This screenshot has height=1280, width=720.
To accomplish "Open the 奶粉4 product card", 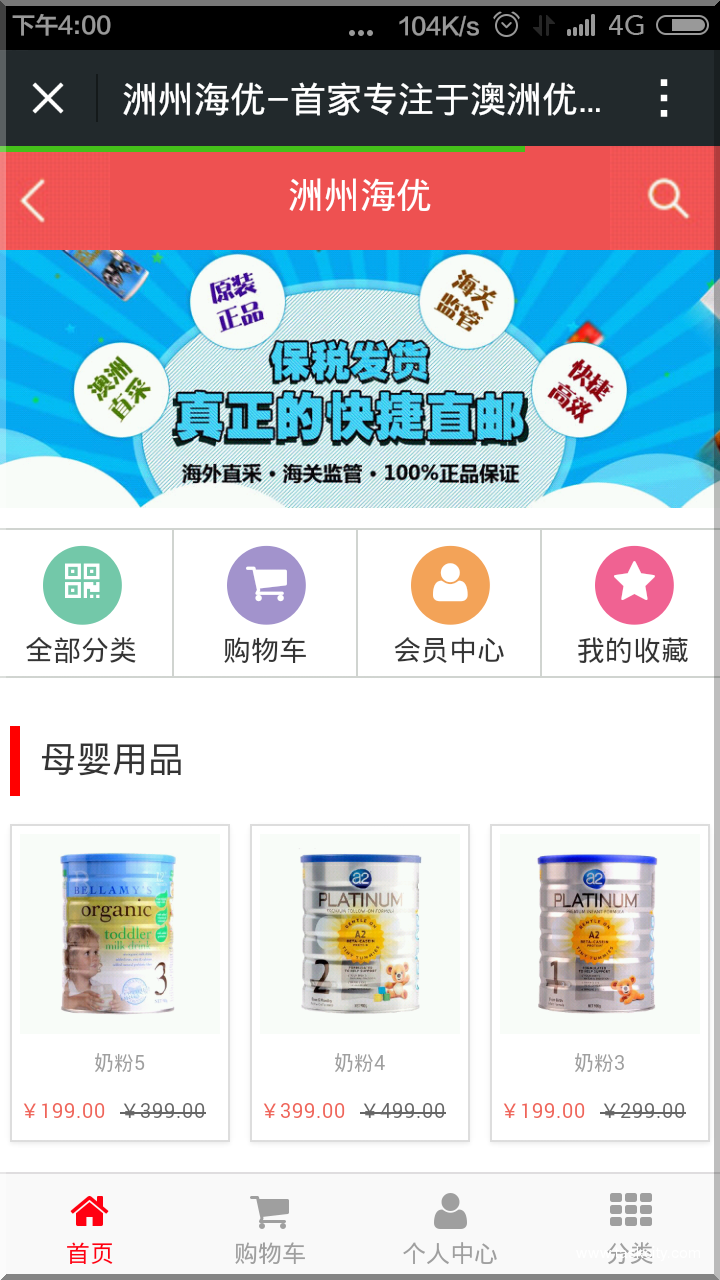I will click(x=360, y=980).
